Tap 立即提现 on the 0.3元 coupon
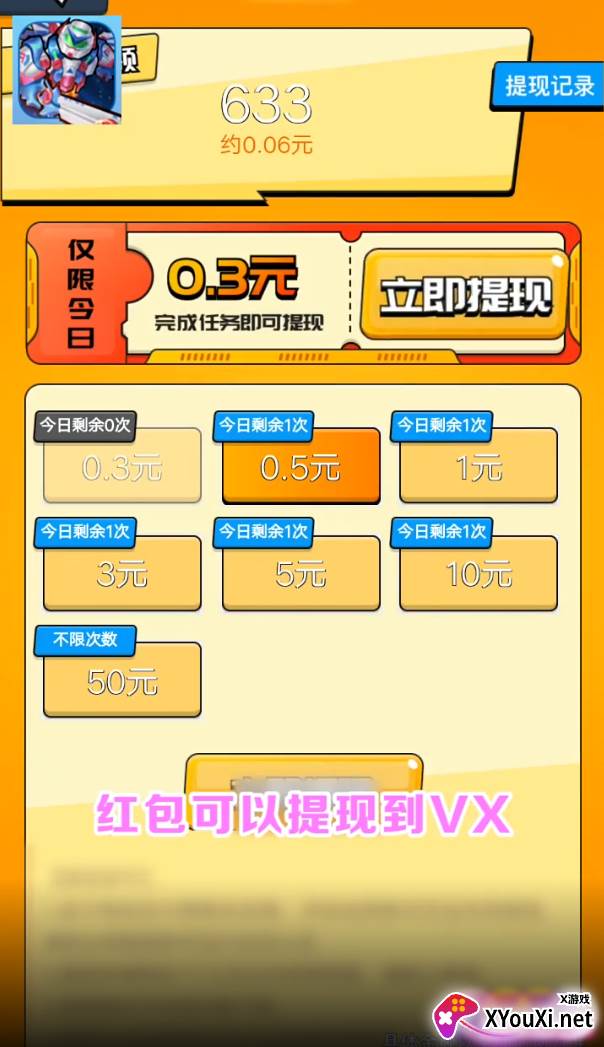The image size is (604, 1047). point(465,294)
